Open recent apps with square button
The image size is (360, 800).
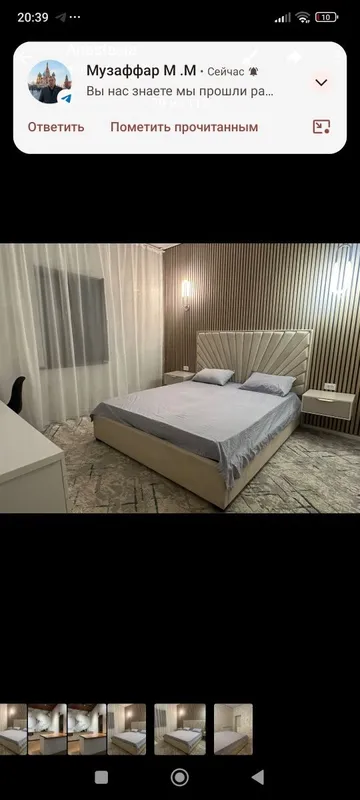coord(101,777)
